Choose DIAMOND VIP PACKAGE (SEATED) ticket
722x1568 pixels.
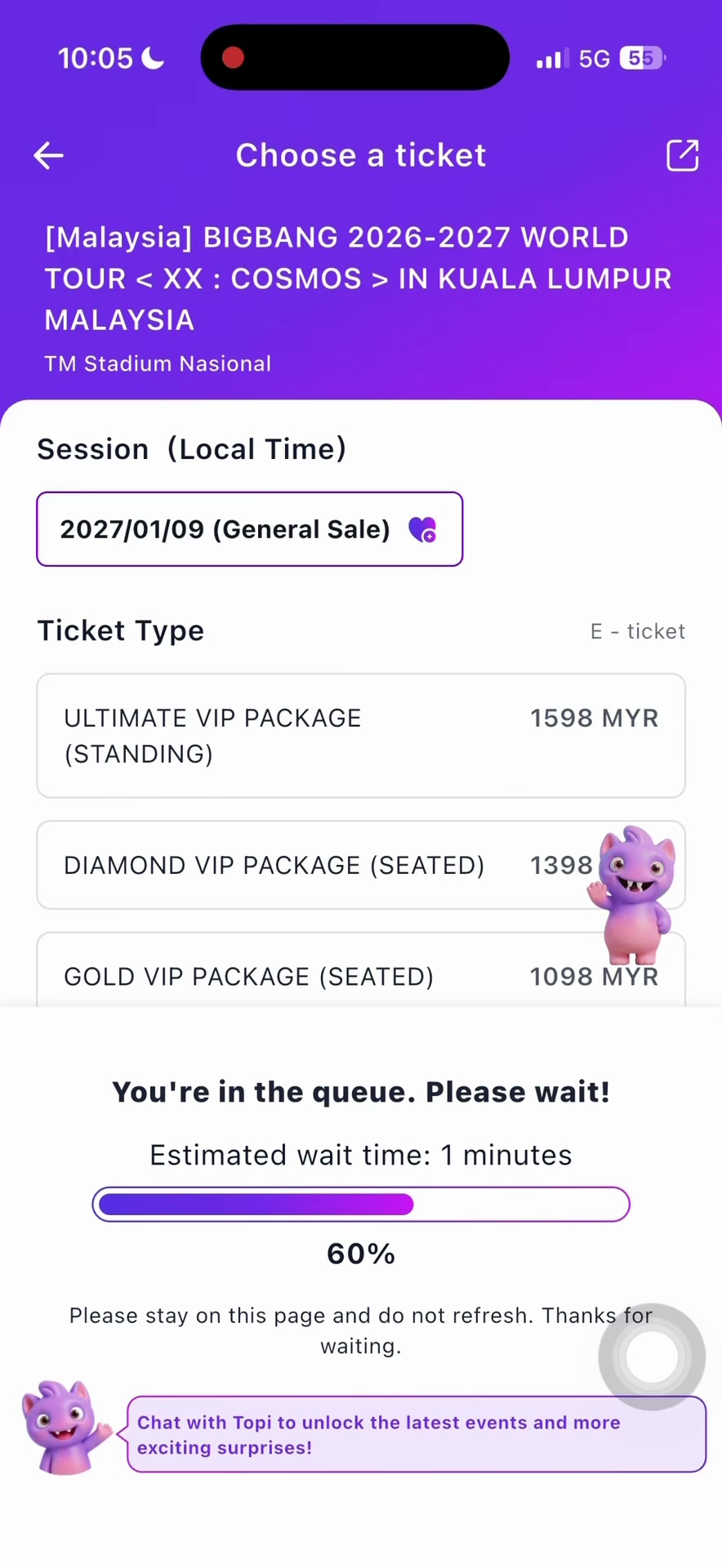361,865
